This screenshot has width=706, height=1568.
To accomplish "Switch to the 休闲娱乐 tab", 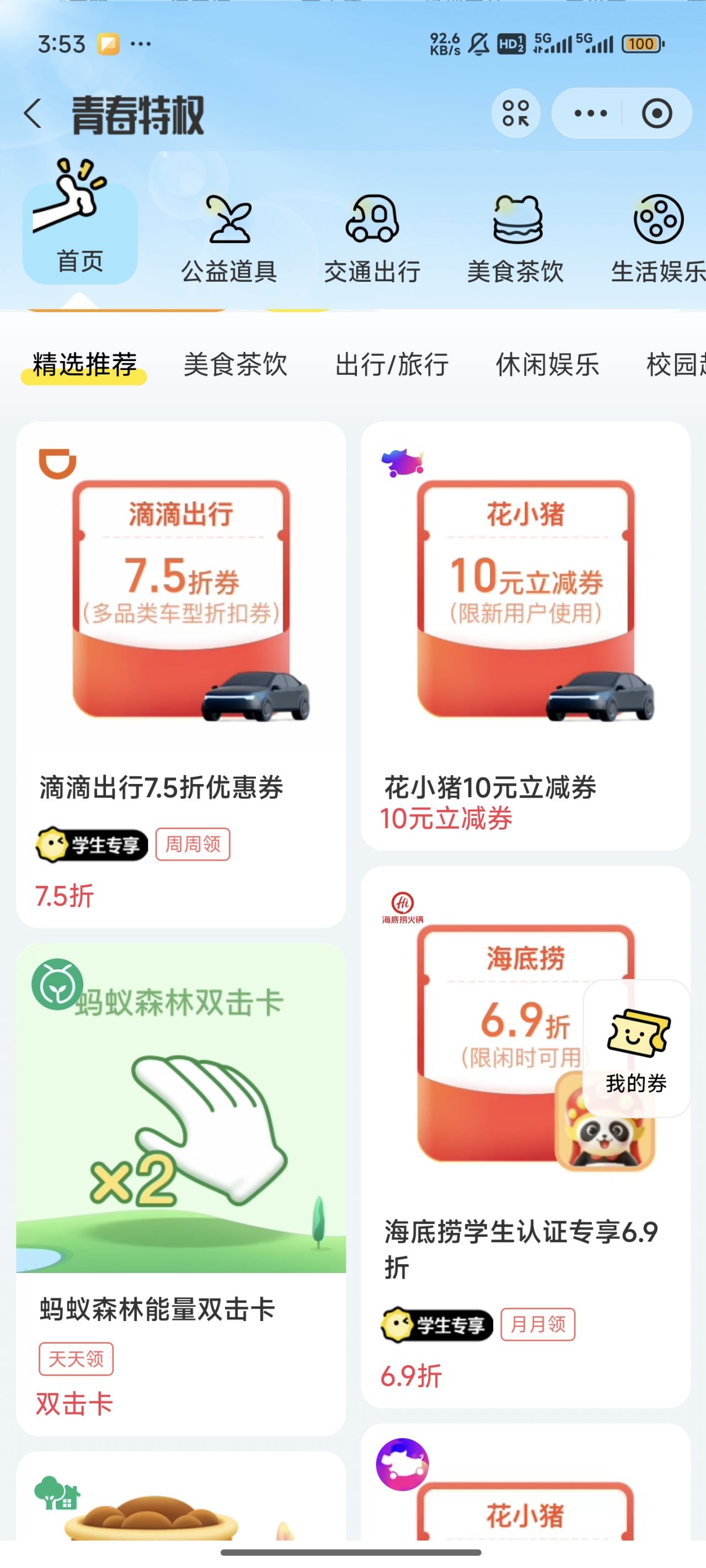I will (548, 365).
